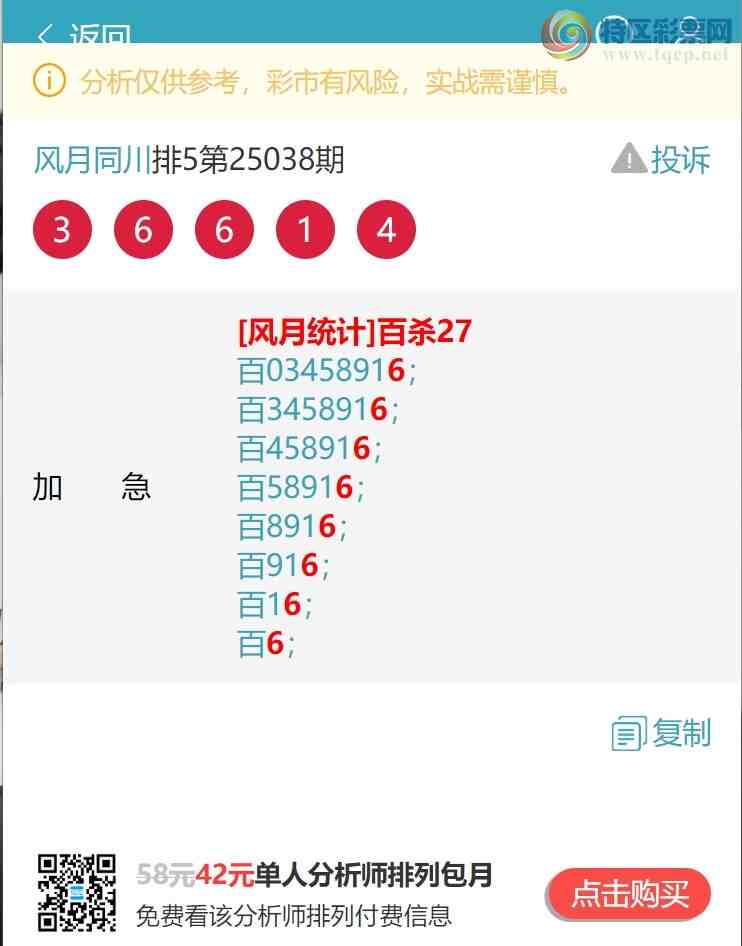
Task: Select the red ball showing number 4
Action: coord(385,228)
